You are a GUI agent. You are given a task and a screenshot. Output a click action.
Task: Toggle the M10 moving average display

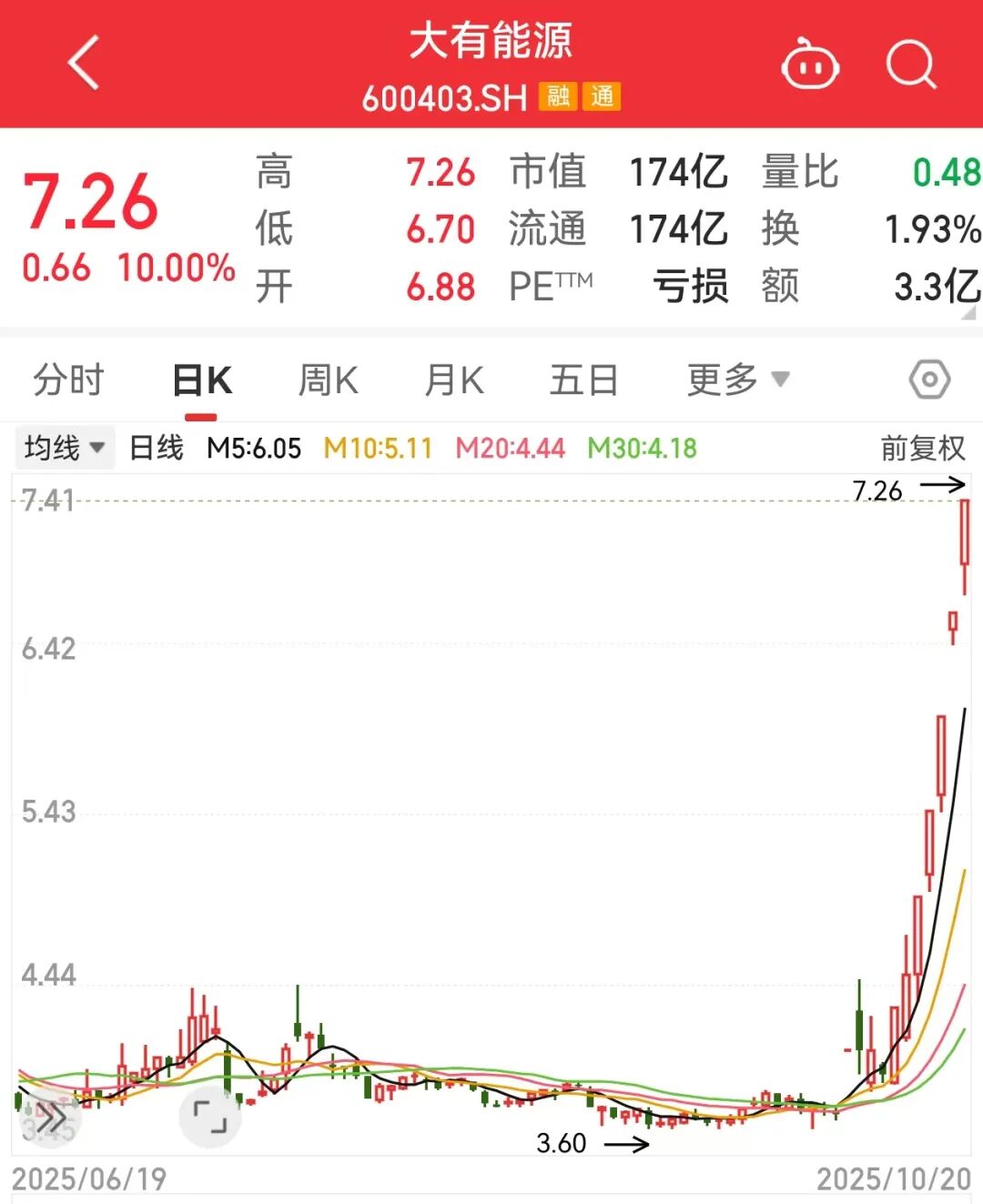[x=377, y=447]
